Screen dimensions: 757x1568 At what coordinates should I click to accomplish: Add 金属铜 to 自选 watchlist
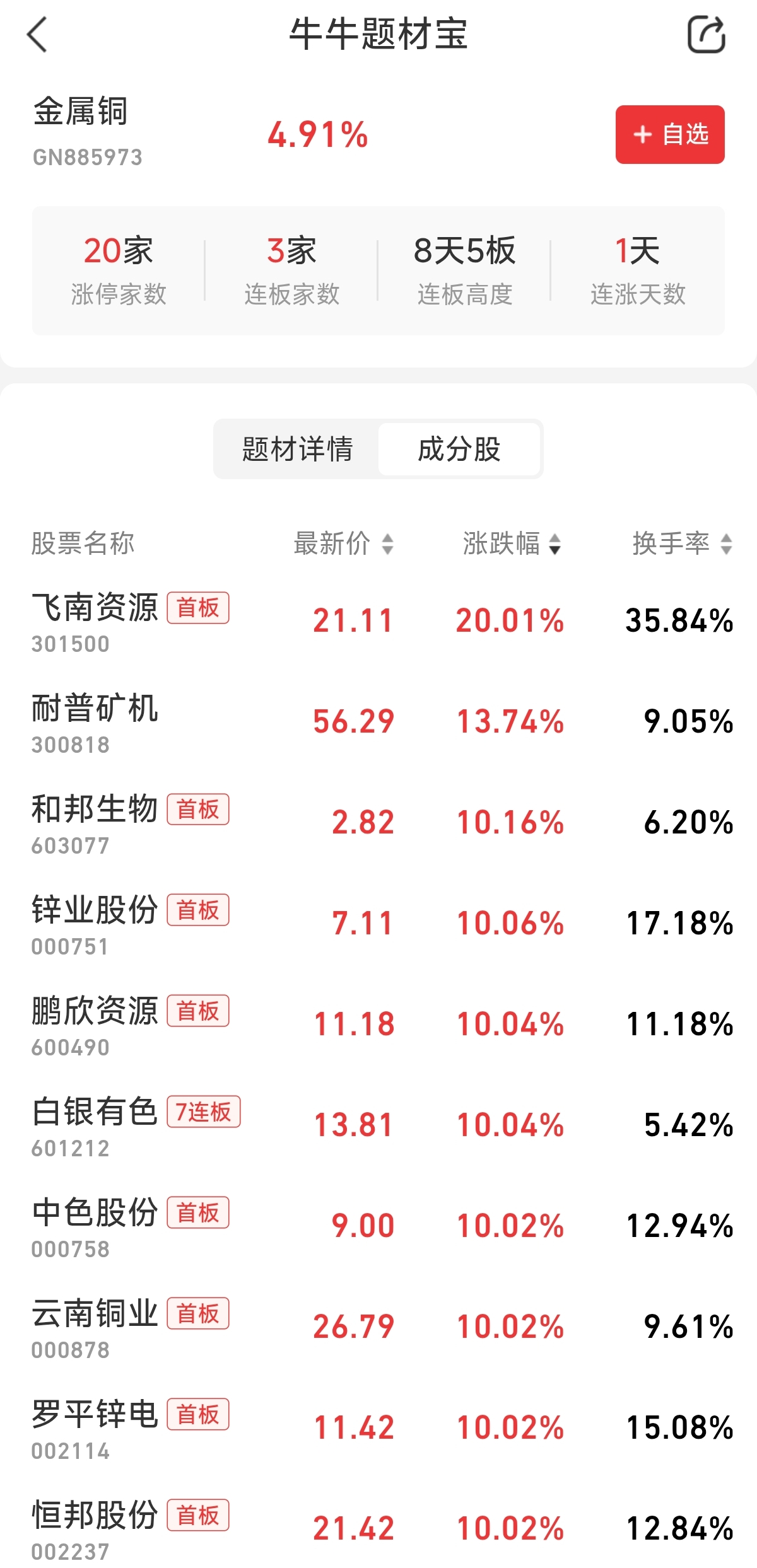point(669,134)
